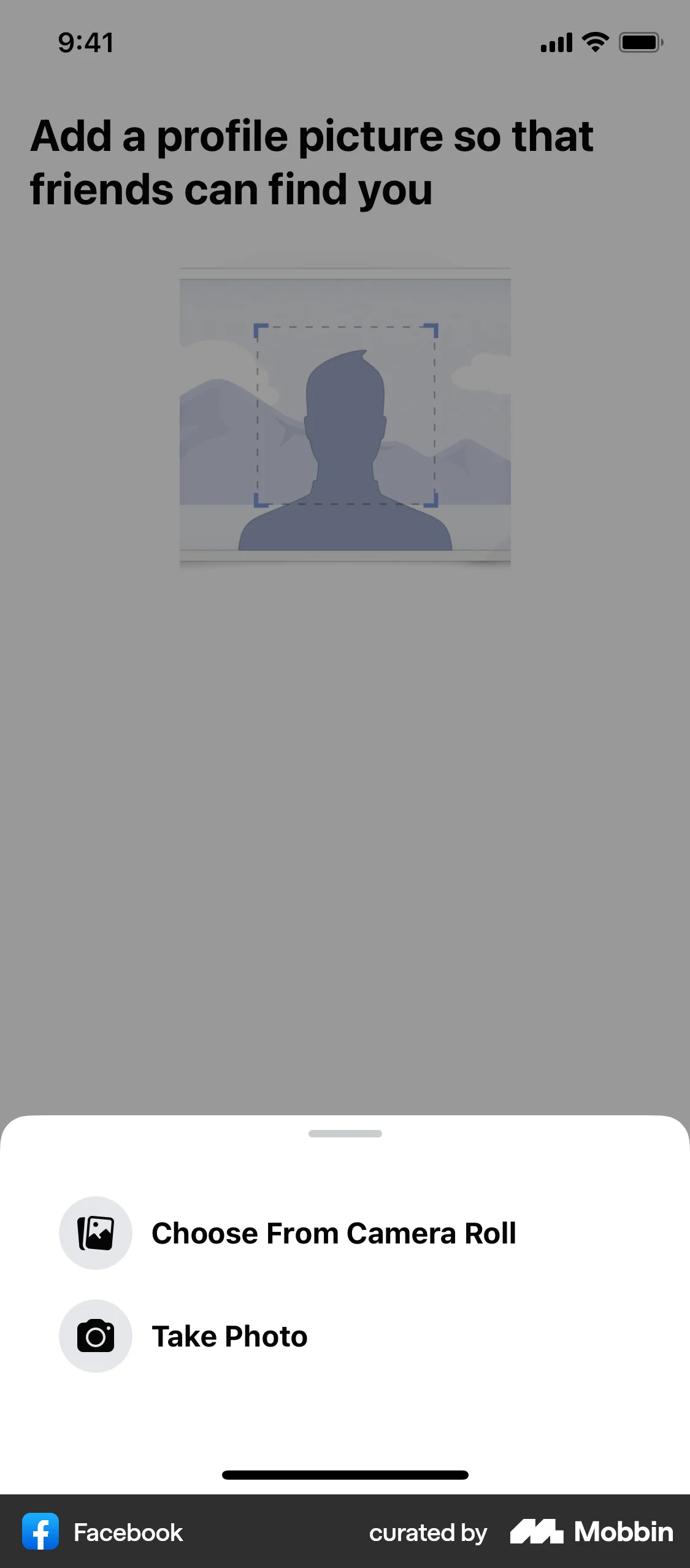
Task: Tap the bottom sheet drag handle
Action: pos(345,1133)
